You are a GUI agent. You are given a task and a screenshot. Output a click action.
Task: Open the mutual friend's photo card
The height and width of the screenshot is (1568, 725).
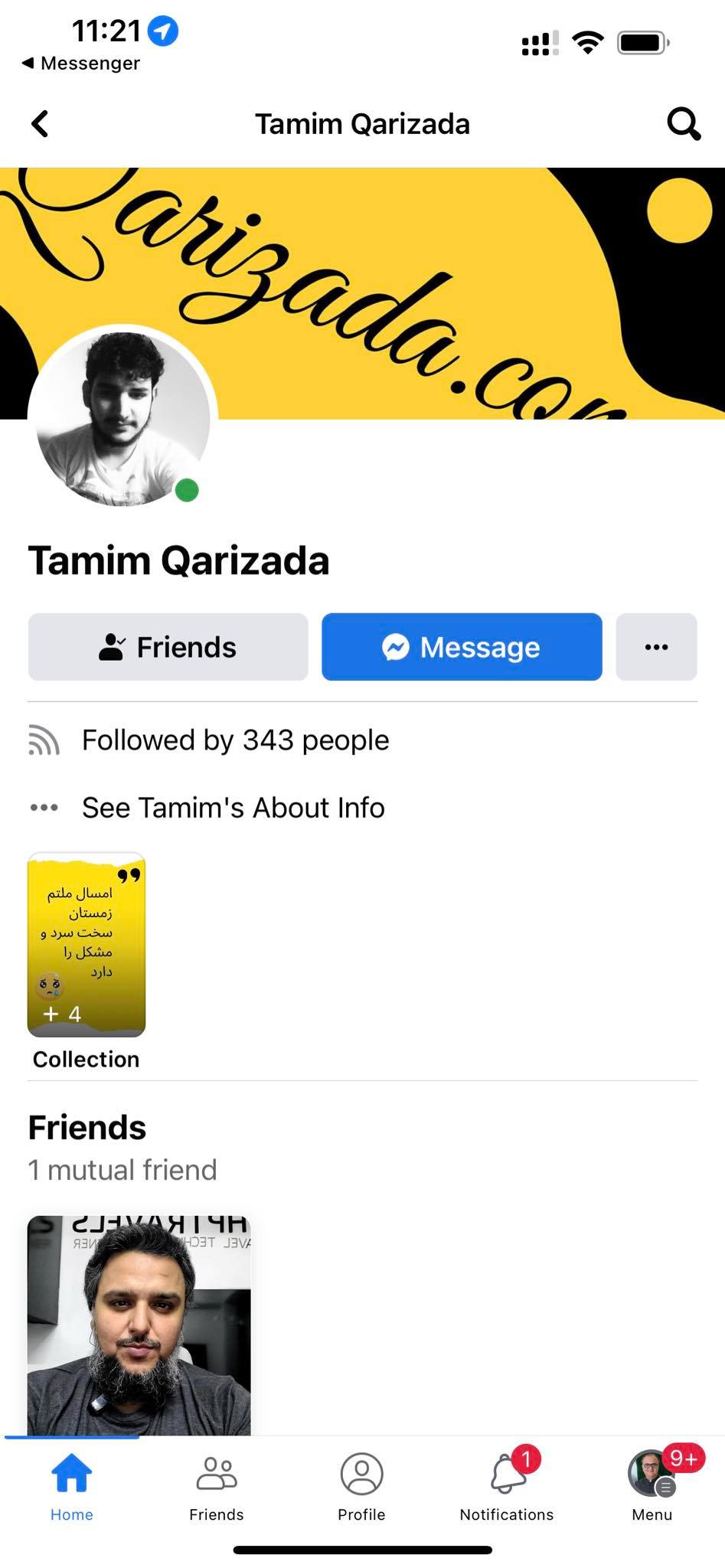(x=139, y=1325)
